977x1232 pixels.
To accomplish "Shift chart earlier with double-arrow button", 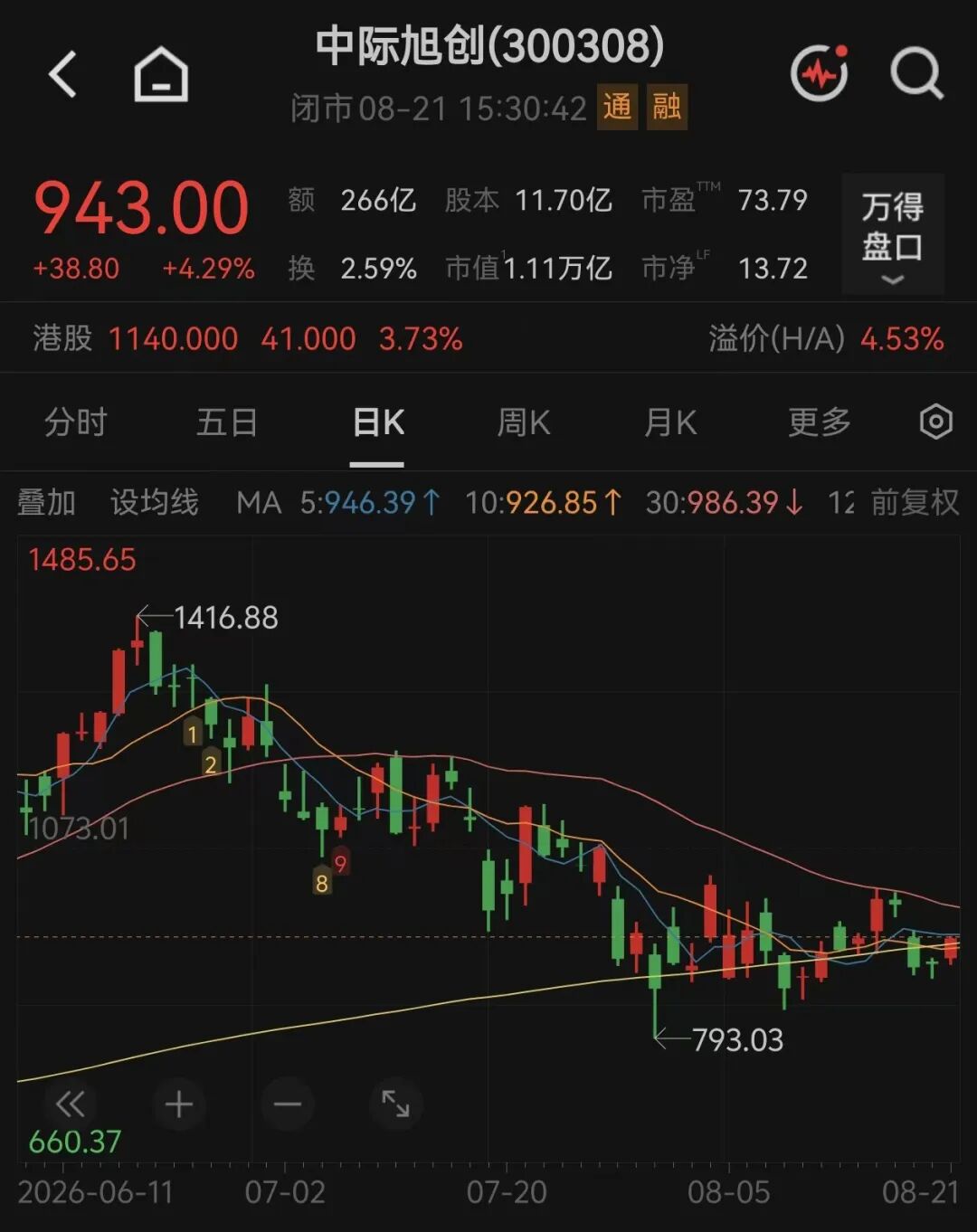I will [x=70, y=1104].
